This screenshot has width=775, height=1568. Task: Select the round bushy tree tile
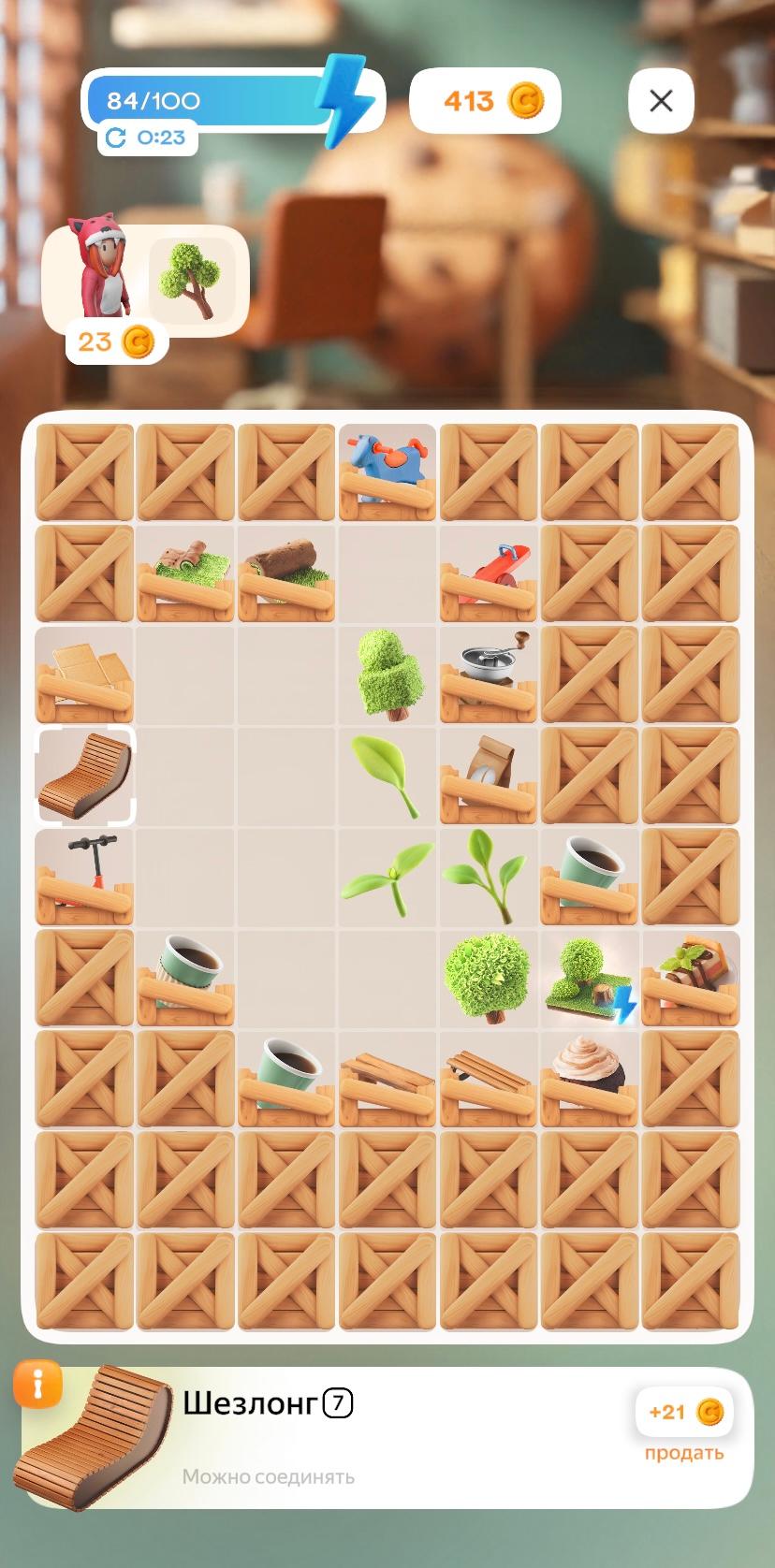(x=489, y=978)
